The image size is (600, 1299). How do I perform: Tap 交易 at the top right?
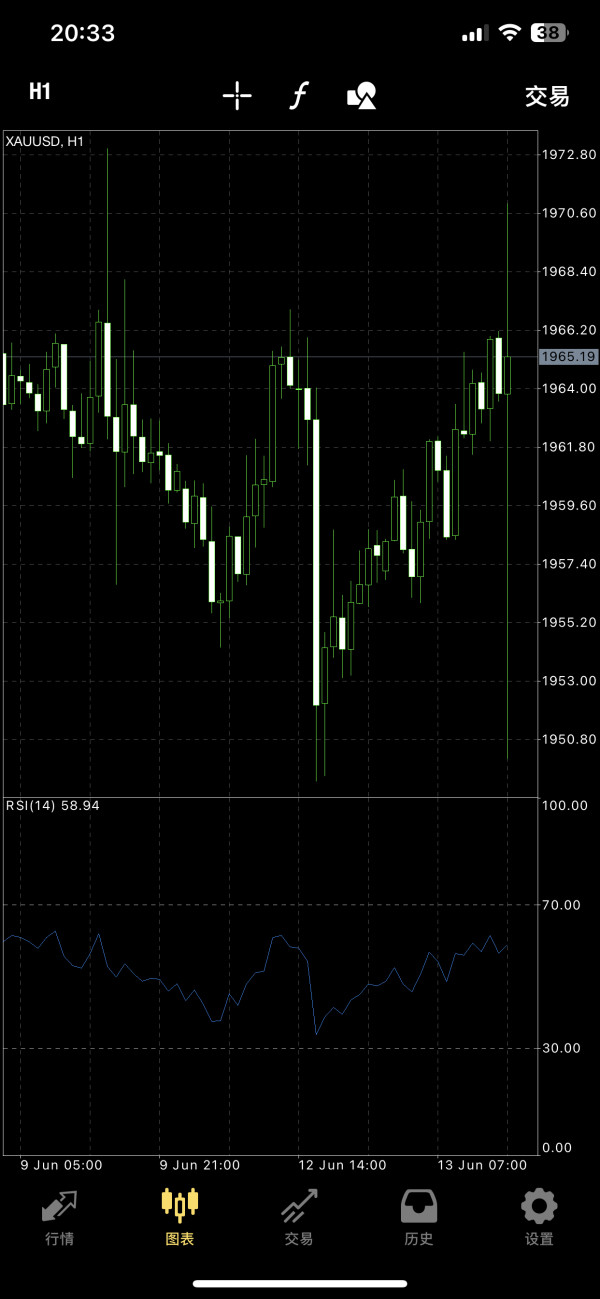pos(547,96)
